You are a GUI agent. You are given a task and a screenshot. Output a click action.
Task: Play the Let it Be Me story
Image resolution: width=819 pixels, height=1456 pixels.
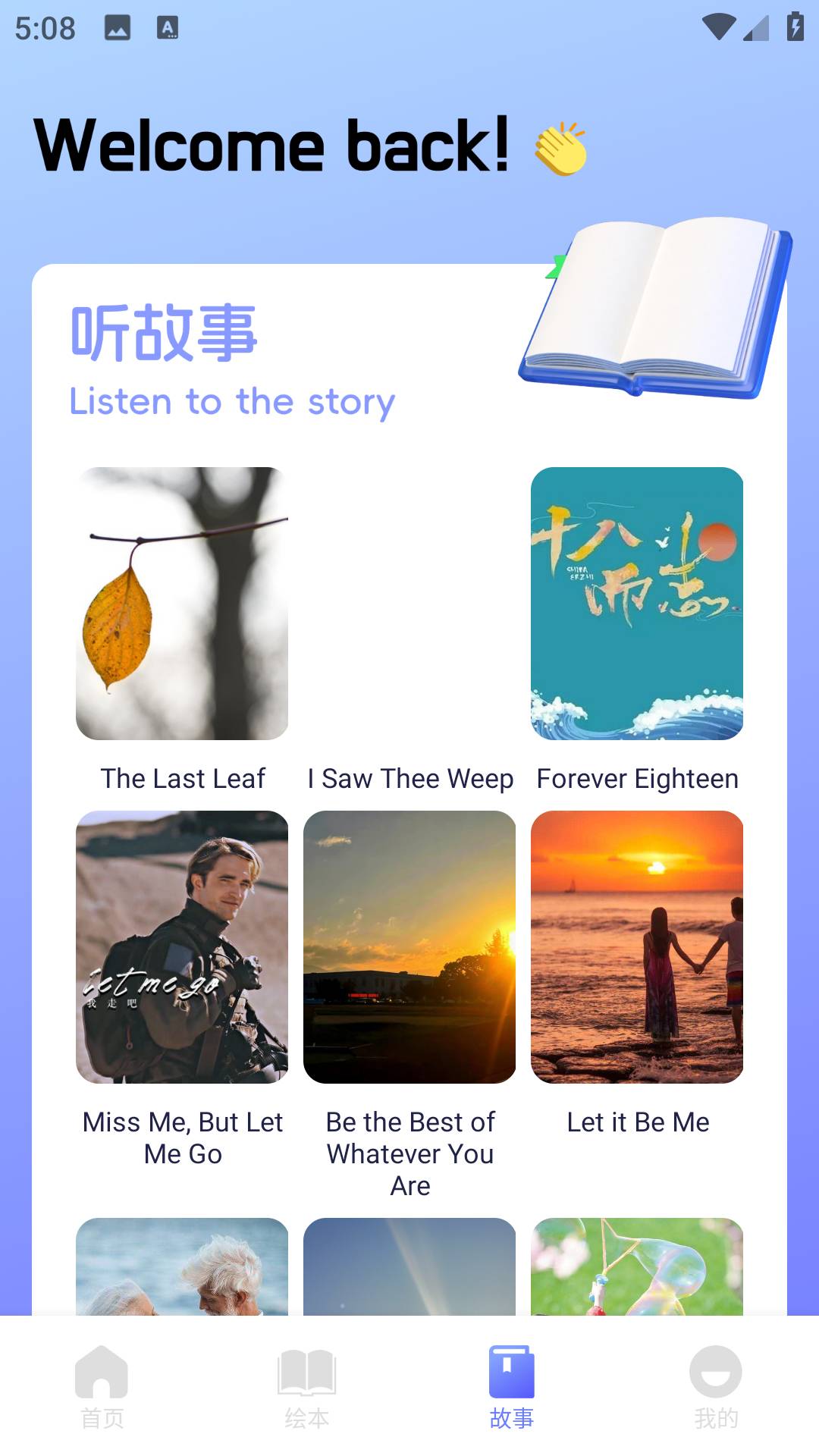point(637,947)
